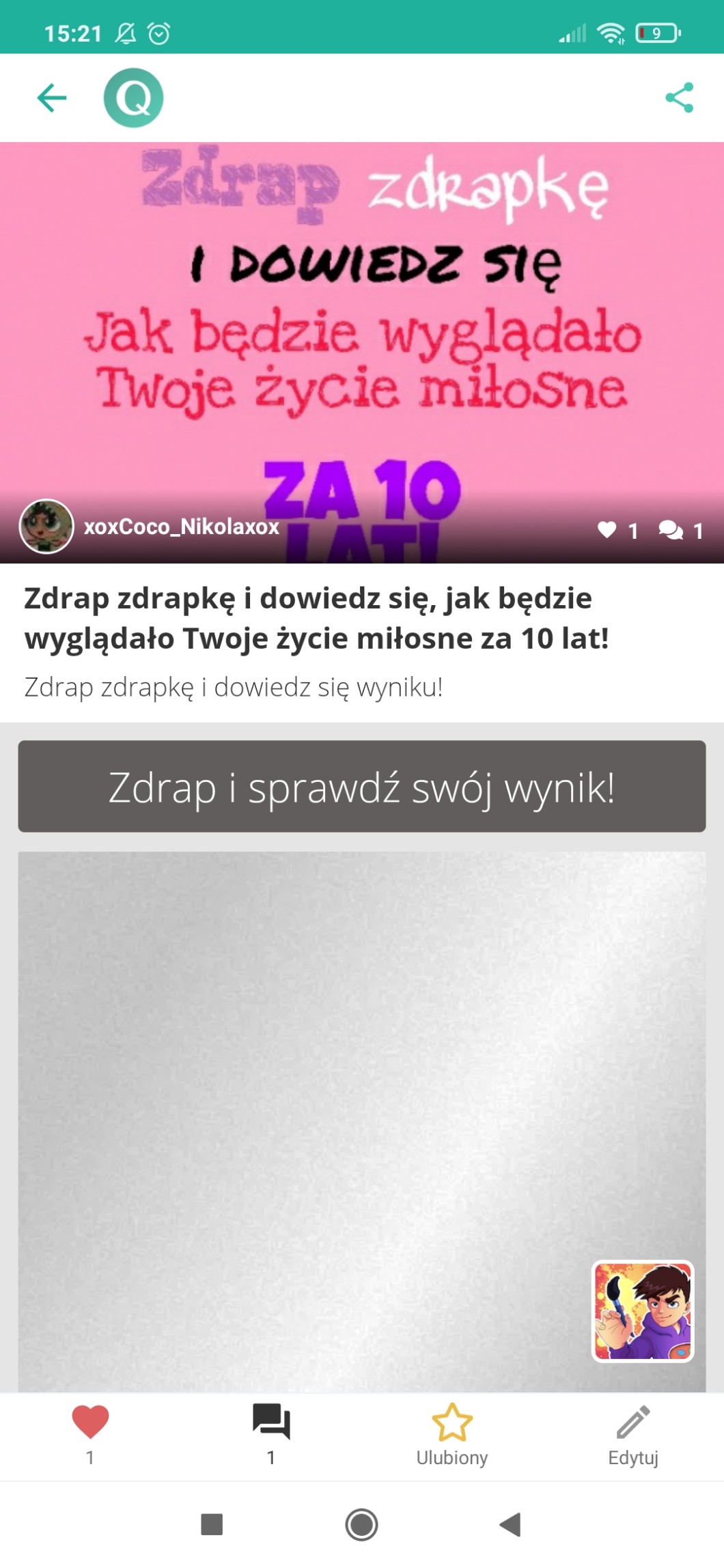This screenshot has height=1568, width=724.
Task: Share this quiz
Action: (x=679, y=98)
